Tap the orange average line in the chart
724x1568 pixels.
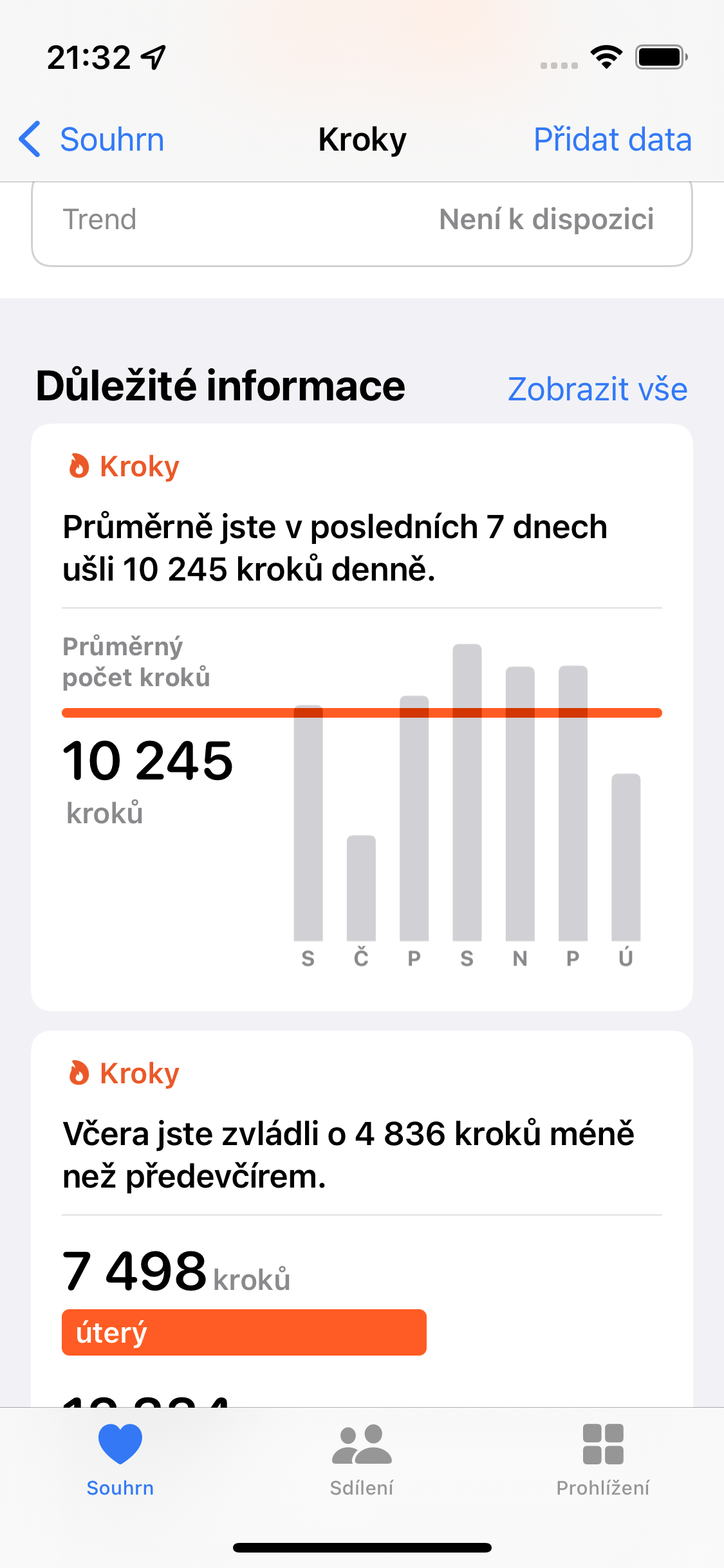(x=362, y=712)
